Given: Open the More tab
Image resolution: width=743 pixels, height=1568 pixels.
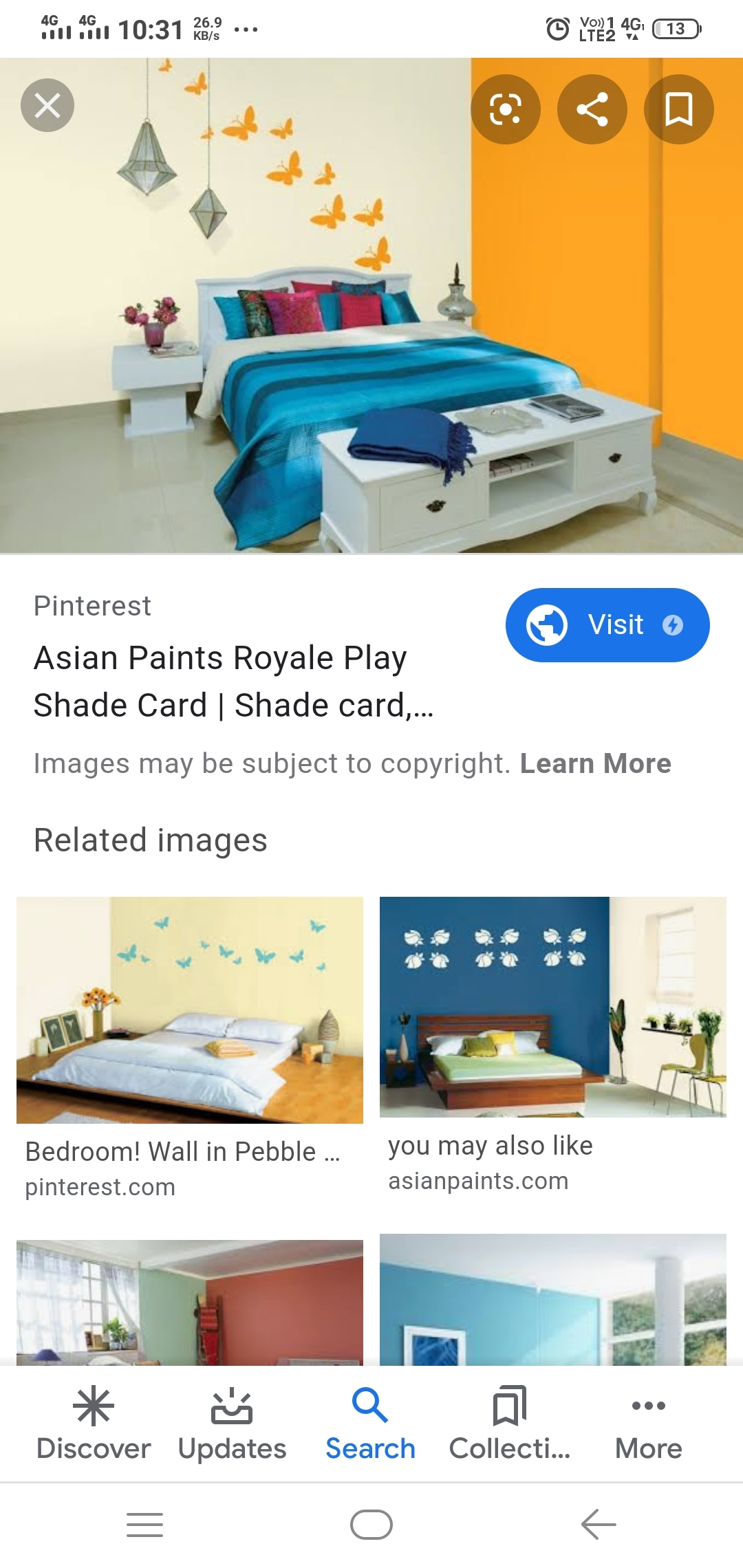Looking at the screenshot, I should pyautogui.click(x=648, y=1424).
